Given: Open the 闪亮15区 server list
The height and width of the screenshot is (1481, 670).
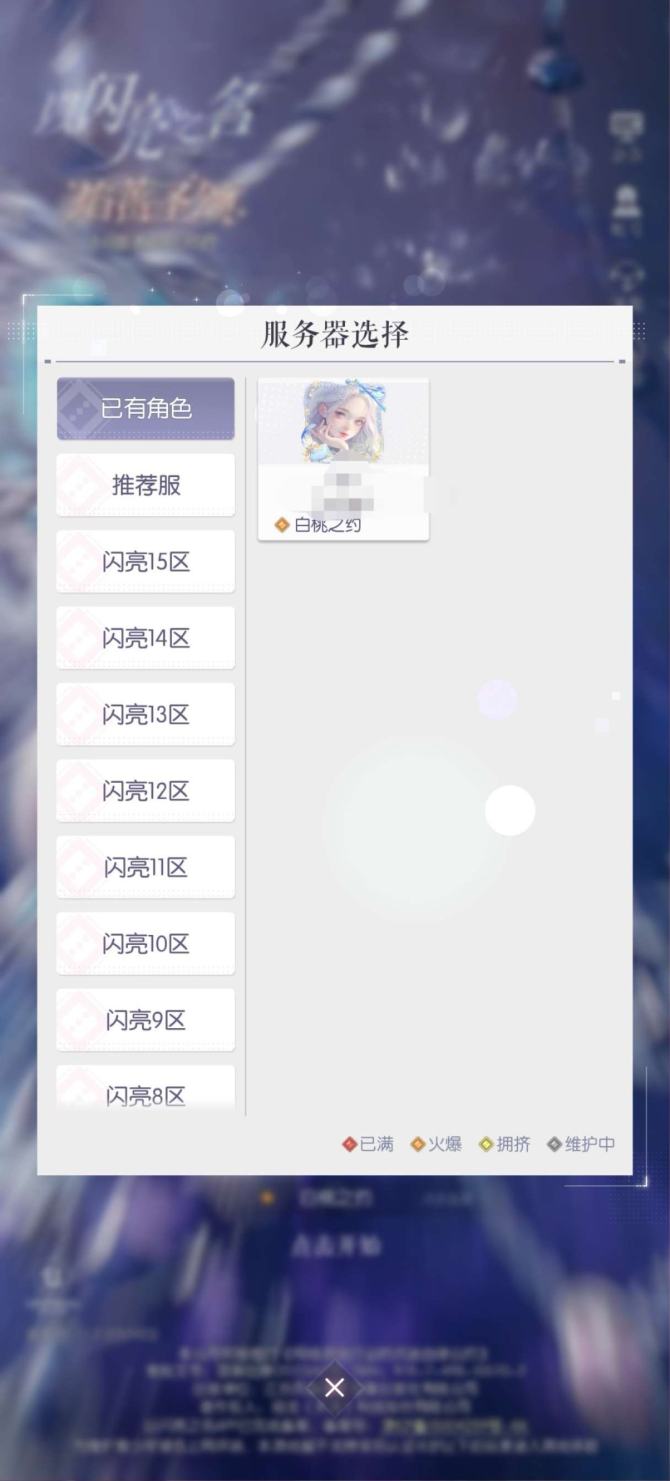Looking at the screenshot, I should pyautogui.click(x=145, y=561).
